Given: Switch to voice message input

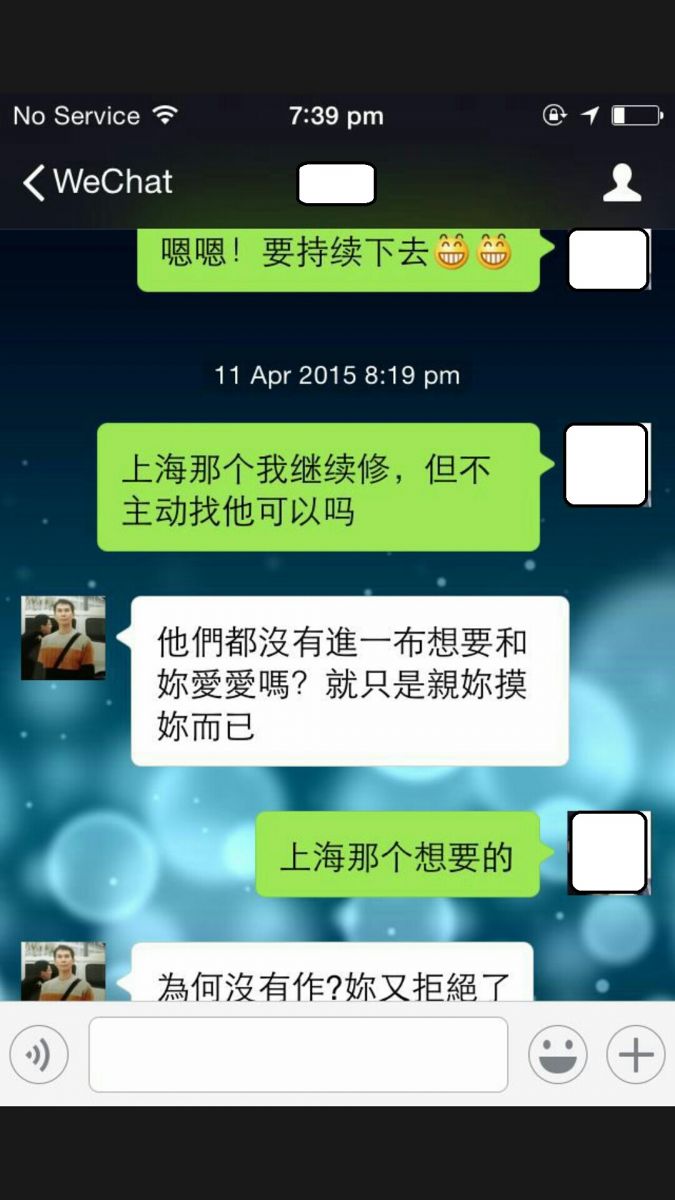Looking at the screenshot, I should [x=39, y=1054].
